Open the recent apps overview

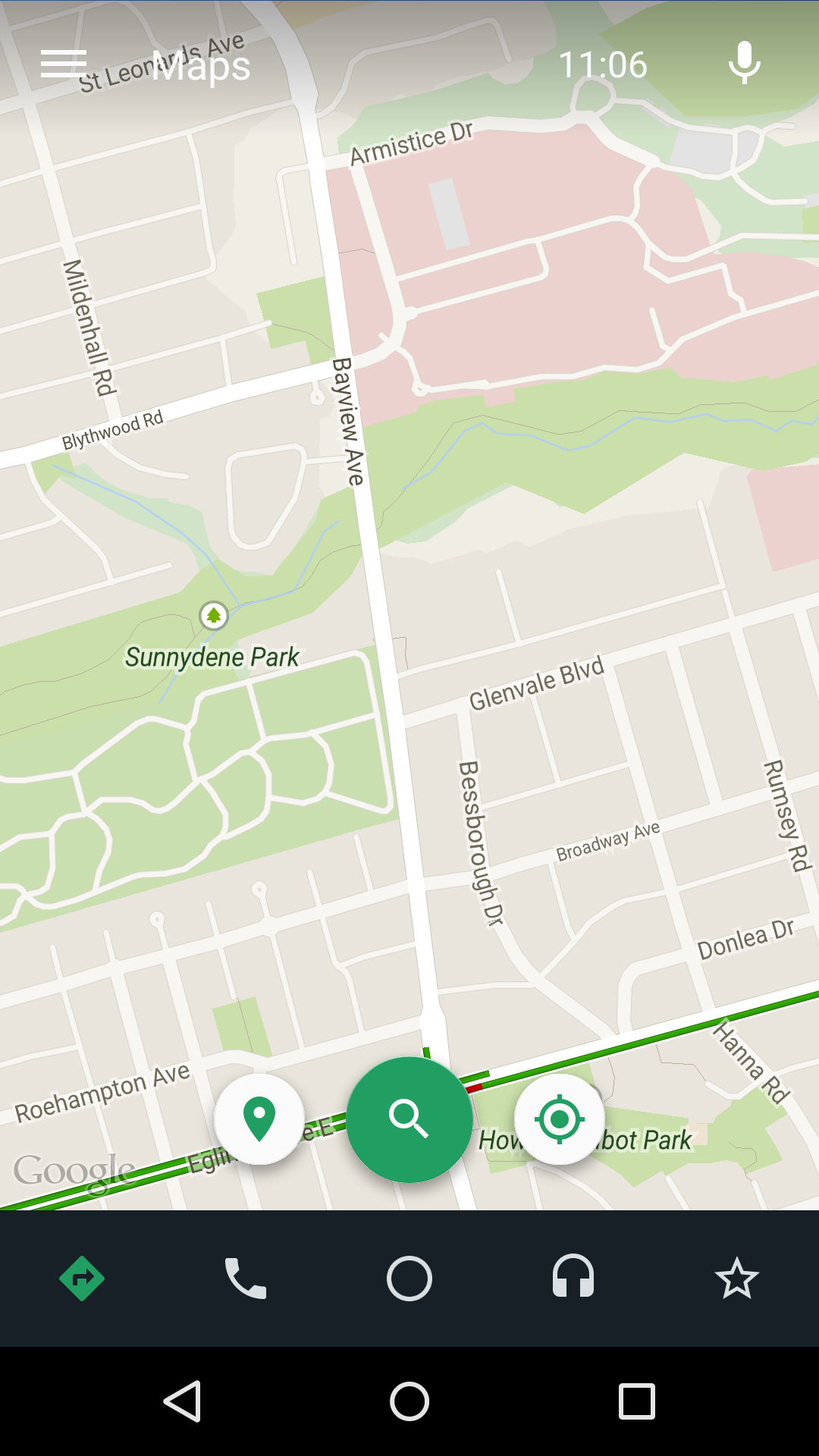pyautogui.click(x=637, y=1401)
